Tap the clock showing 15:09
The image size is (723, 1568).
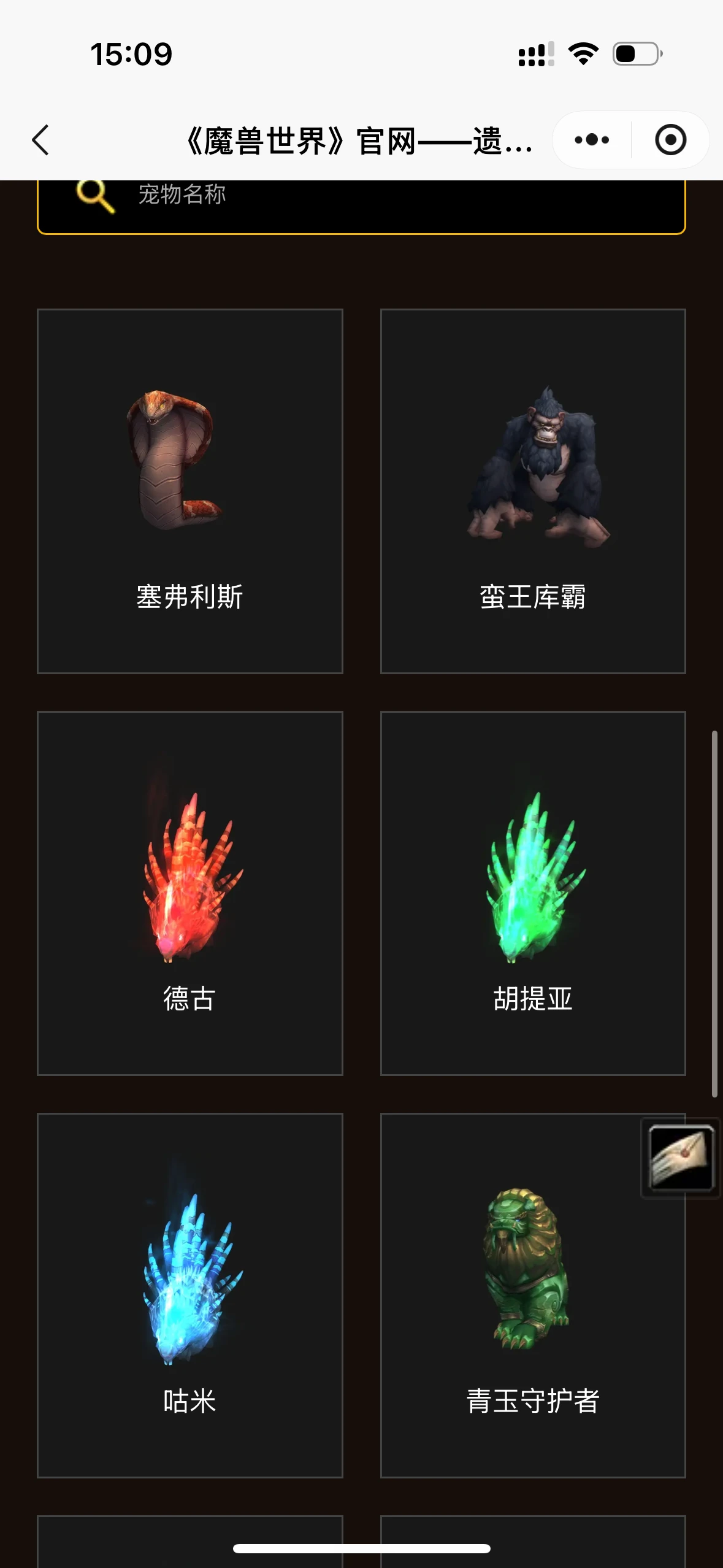point(130,54)
